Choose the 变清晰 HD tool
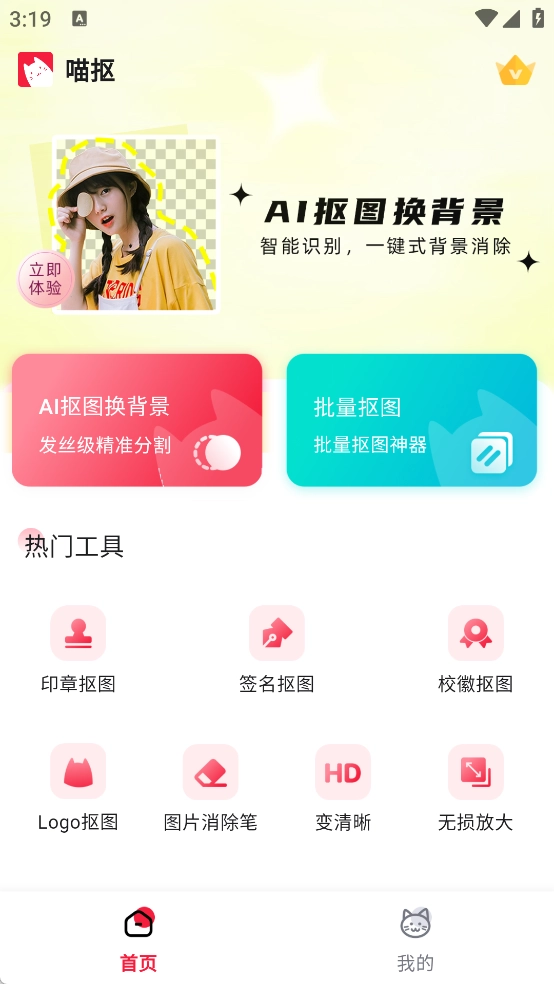The width and height of the screenshot is (554, 984). [x=343, y=788]
